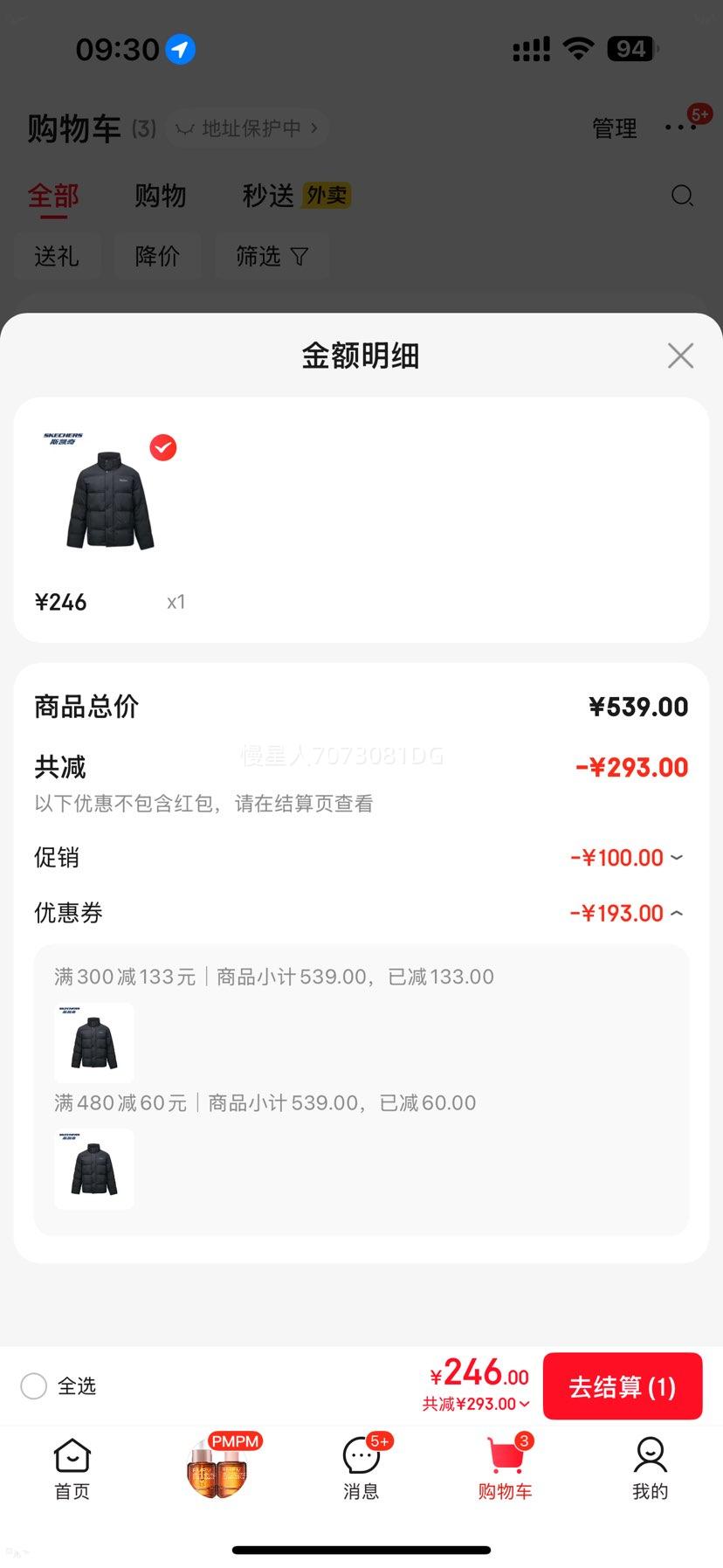Open 管理 cart management

point(614,128)
